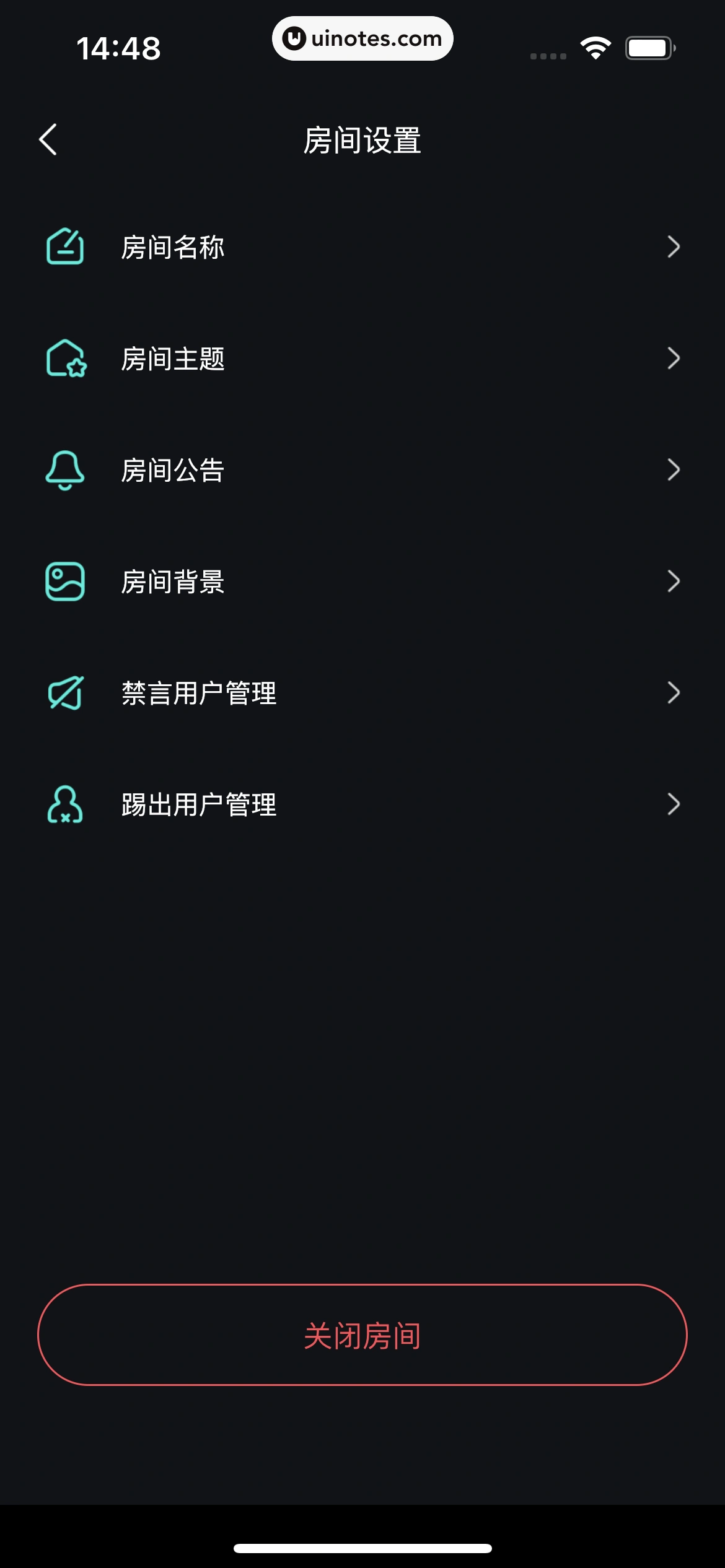Tap the back arrow to leave settings
The height and width of the screenshot is (1568, 725).
pyautogui.click(x=50, y=139)
